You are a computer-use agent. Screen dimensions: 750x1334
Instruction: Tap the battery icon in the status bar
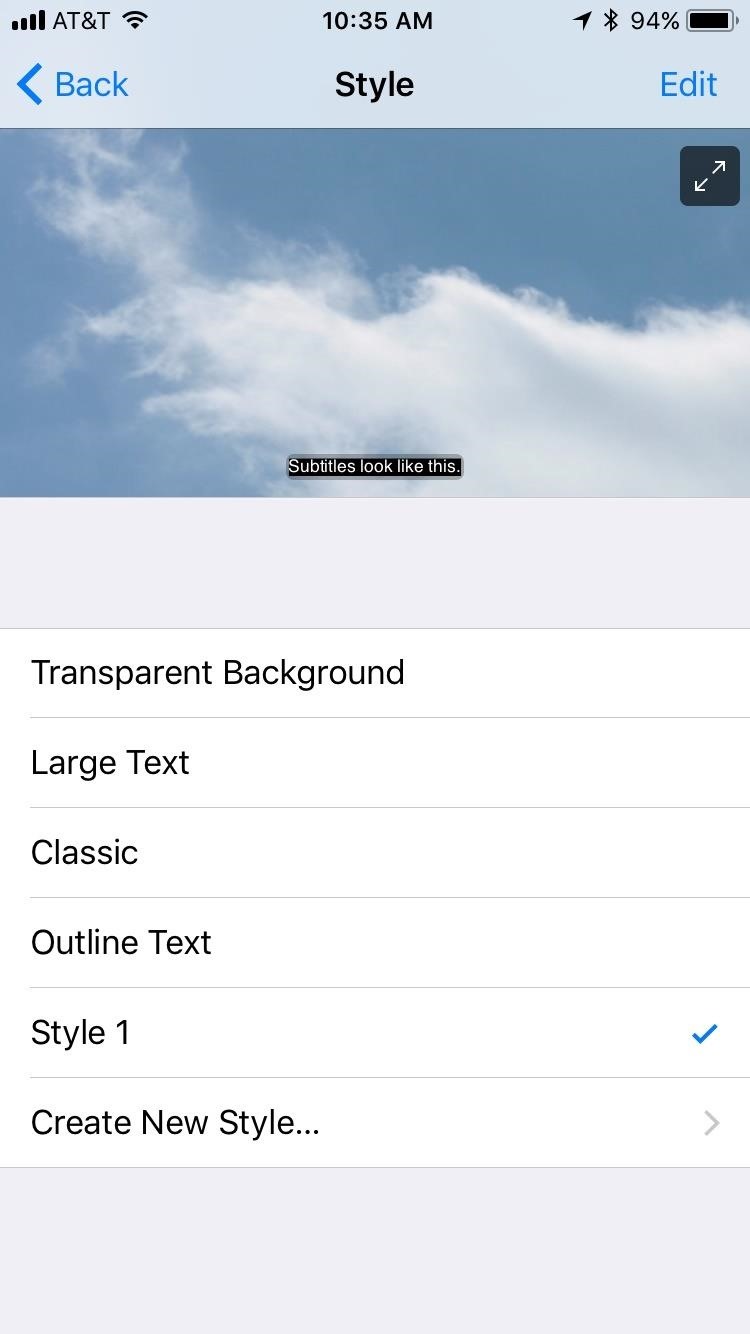pyautogui.click(x=711, y=18)
